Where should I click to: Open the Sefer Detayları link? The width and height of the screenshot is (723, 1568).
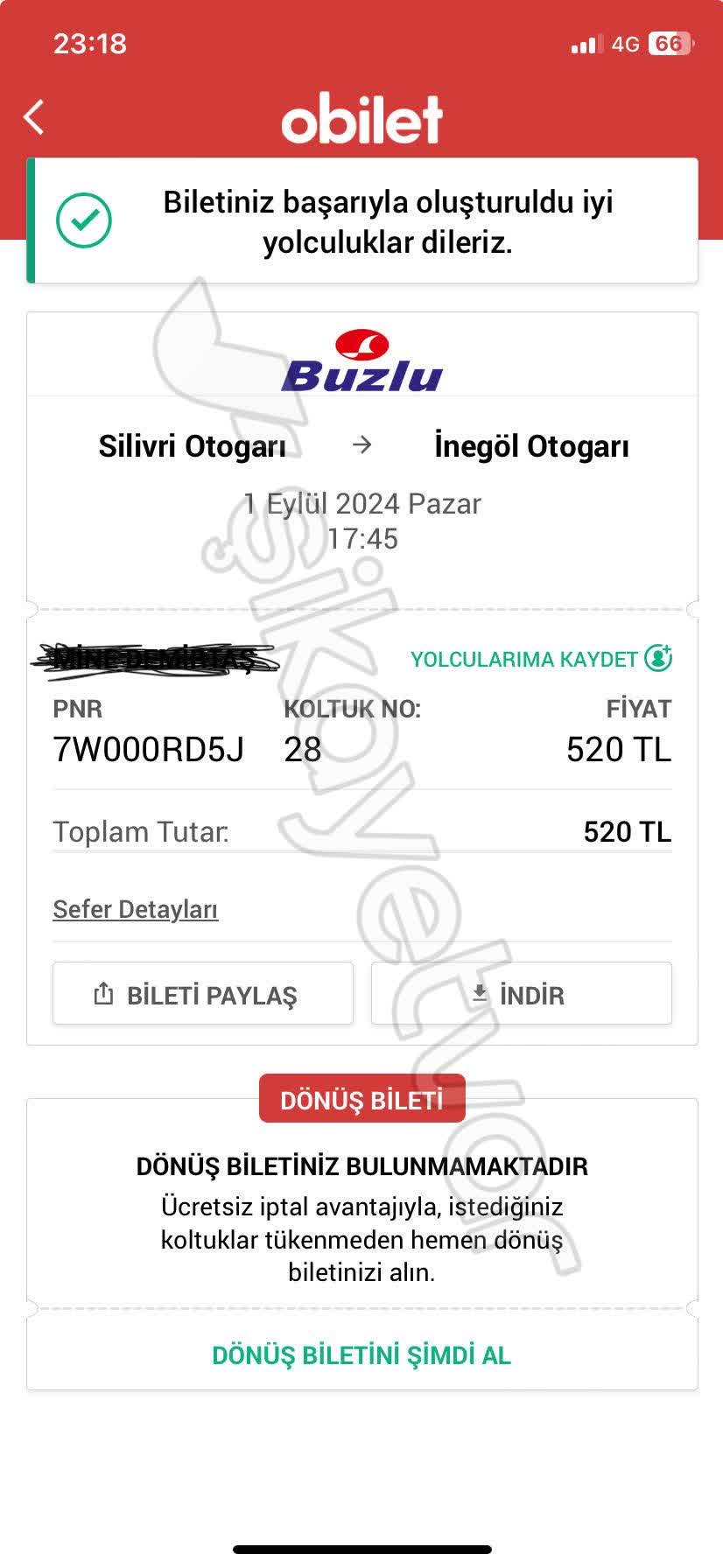click(135, 909)
